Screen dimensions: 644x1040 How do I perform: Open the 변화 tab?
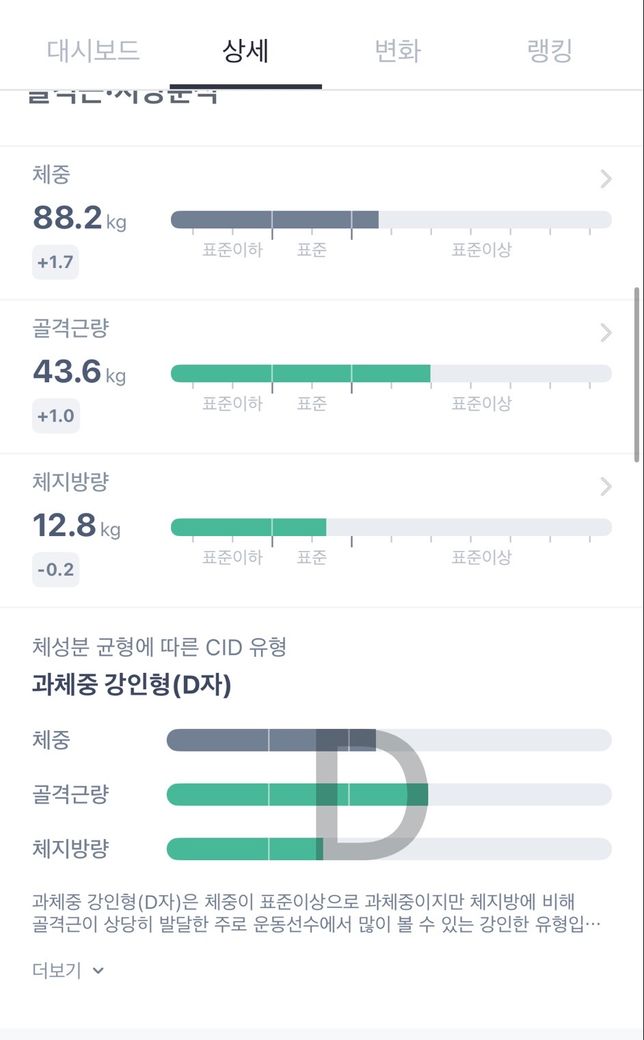tap(397, 50)
